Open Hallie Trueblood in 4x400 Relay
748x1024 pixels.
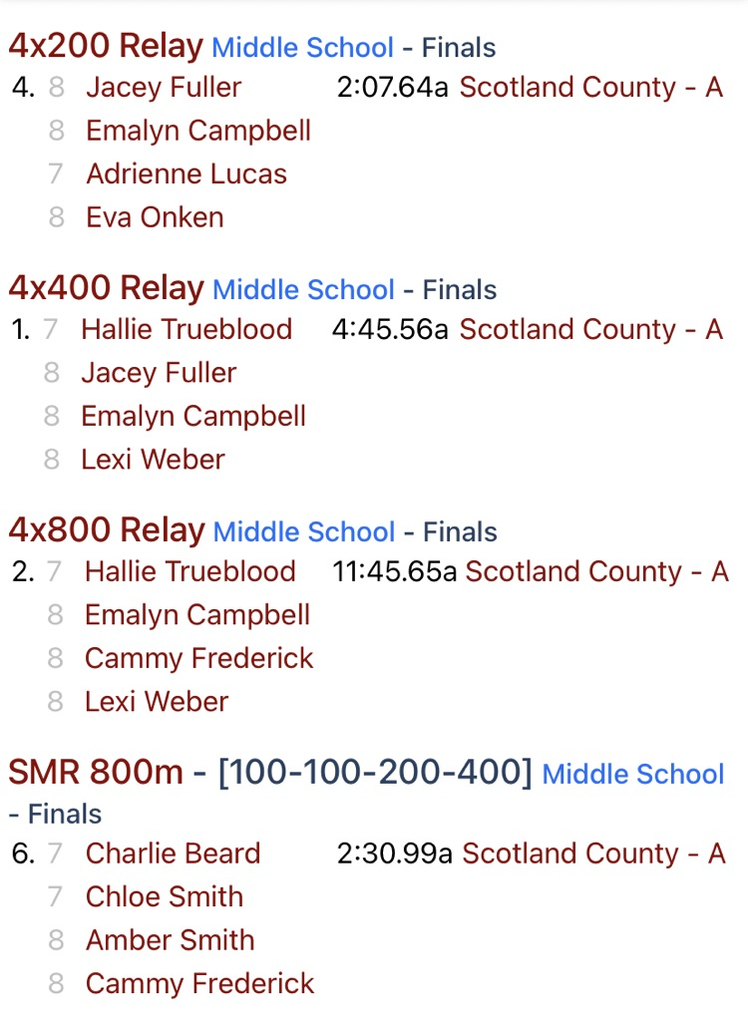tap(186, 330)
